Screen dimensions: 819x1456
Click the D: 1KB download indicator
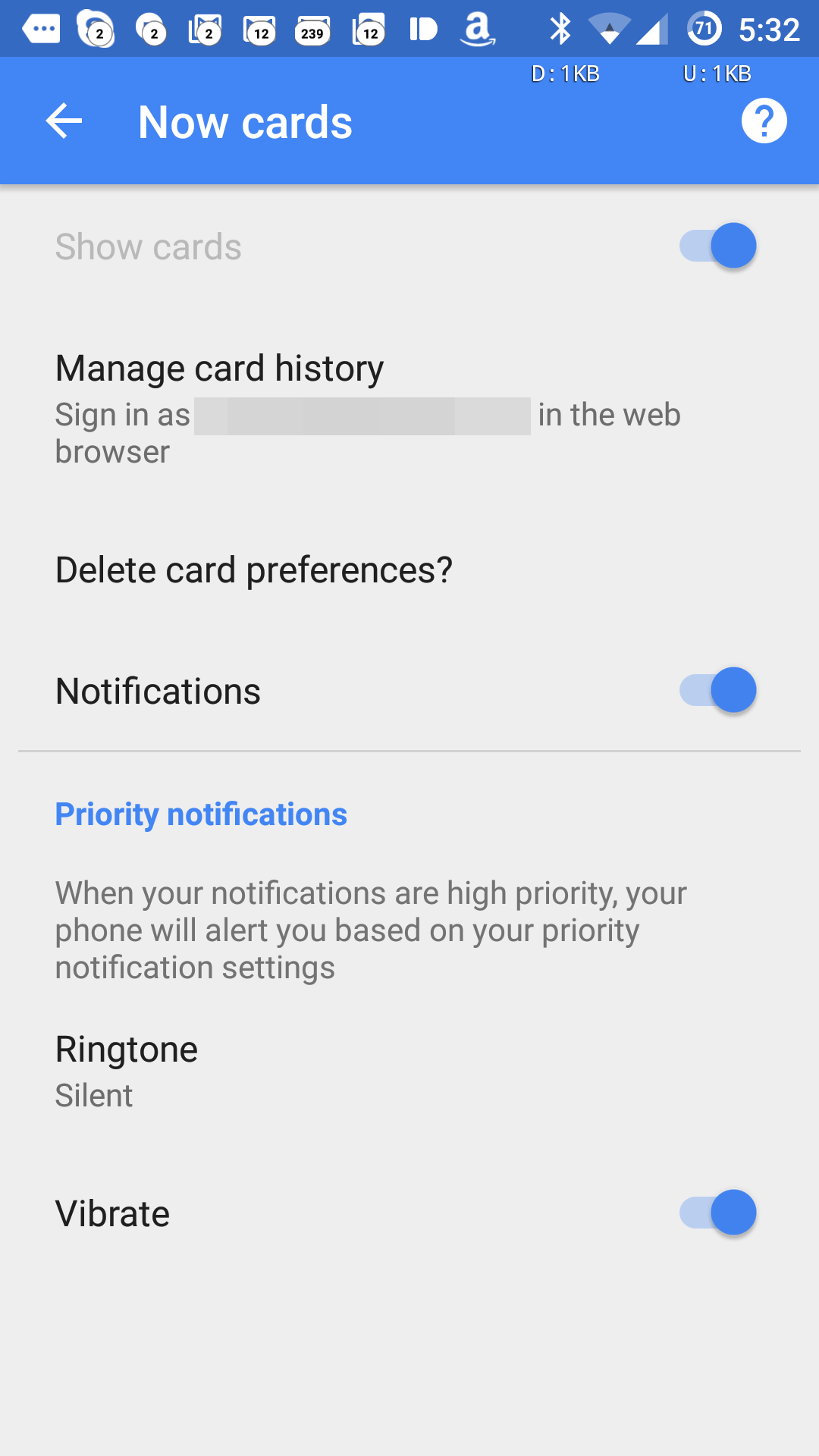point(566,74)
